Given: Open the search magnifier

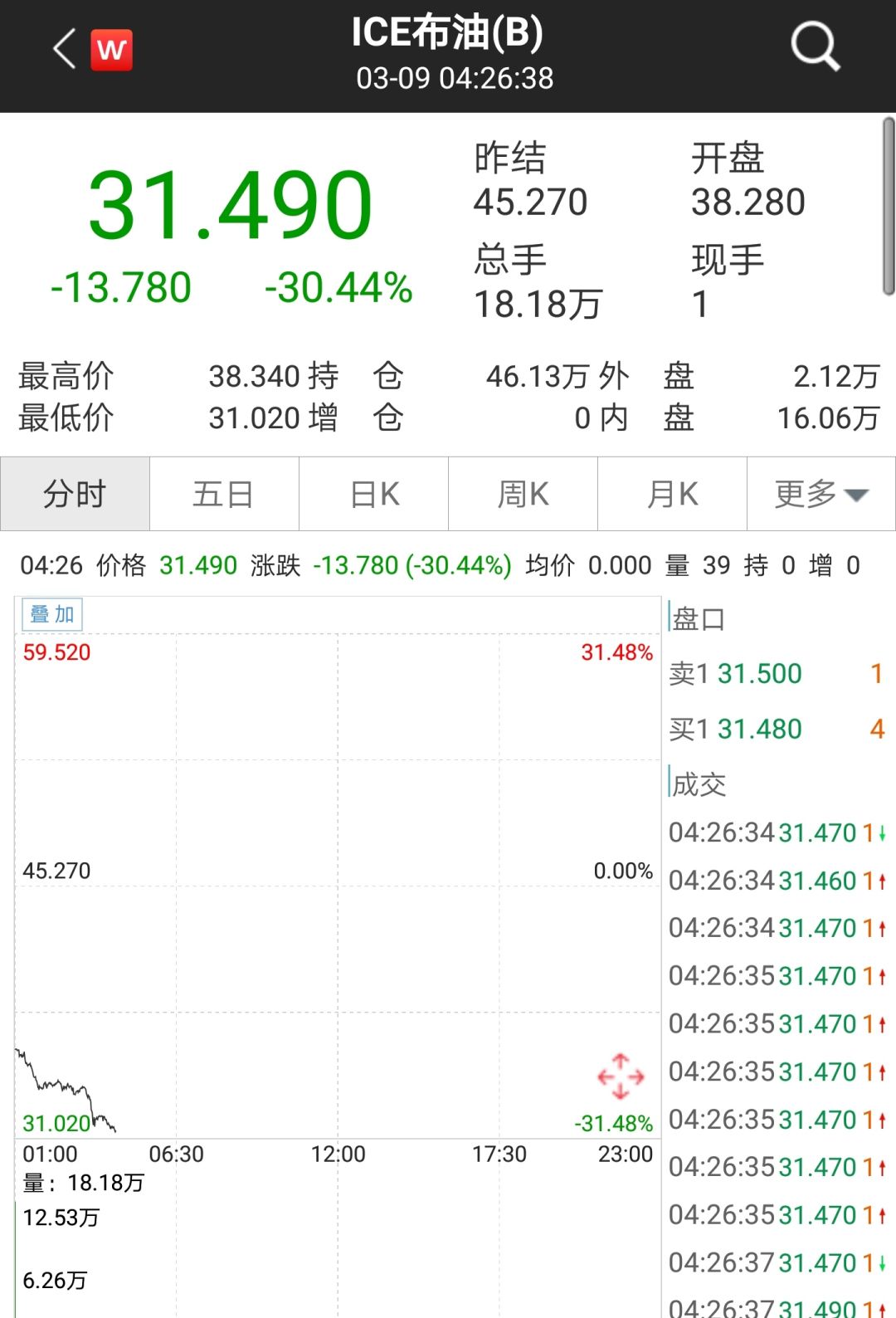Looking at the screenshot, I should (x=815, y=47).
